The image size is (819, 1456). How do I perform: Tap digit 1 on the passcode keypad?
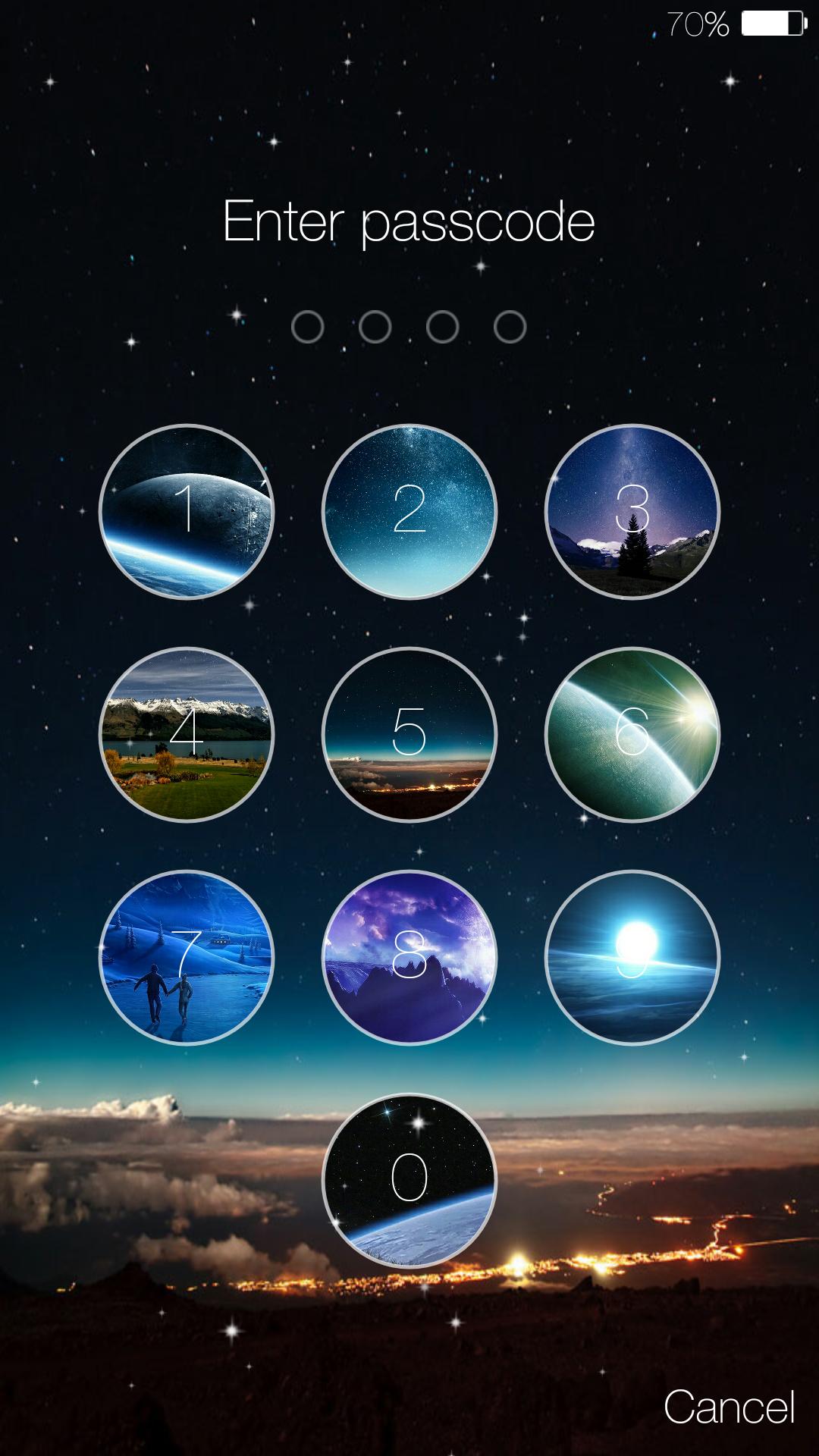(187, 512)
